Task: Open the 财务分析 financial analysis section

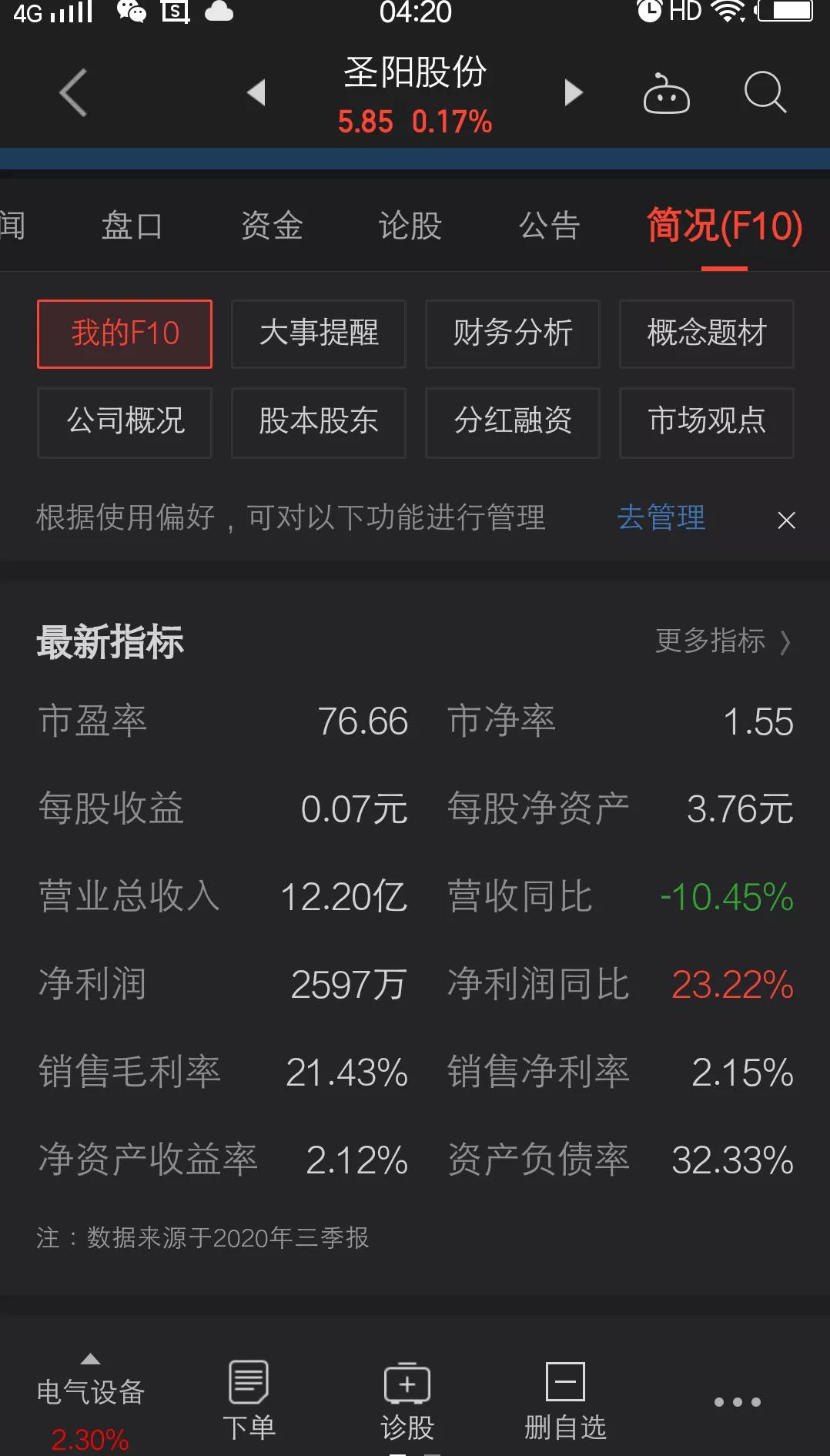Action: pos(512,333)
